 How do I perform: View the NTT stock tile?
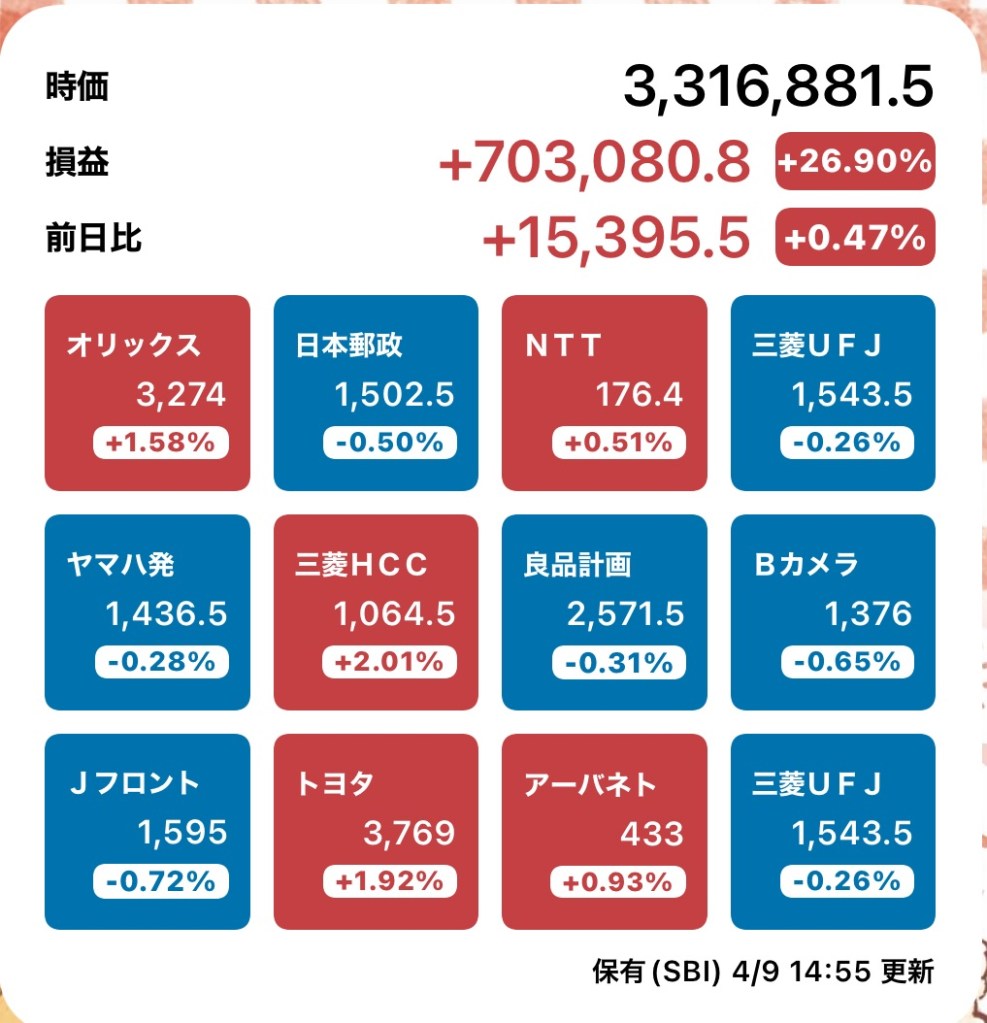pos(604,393)
